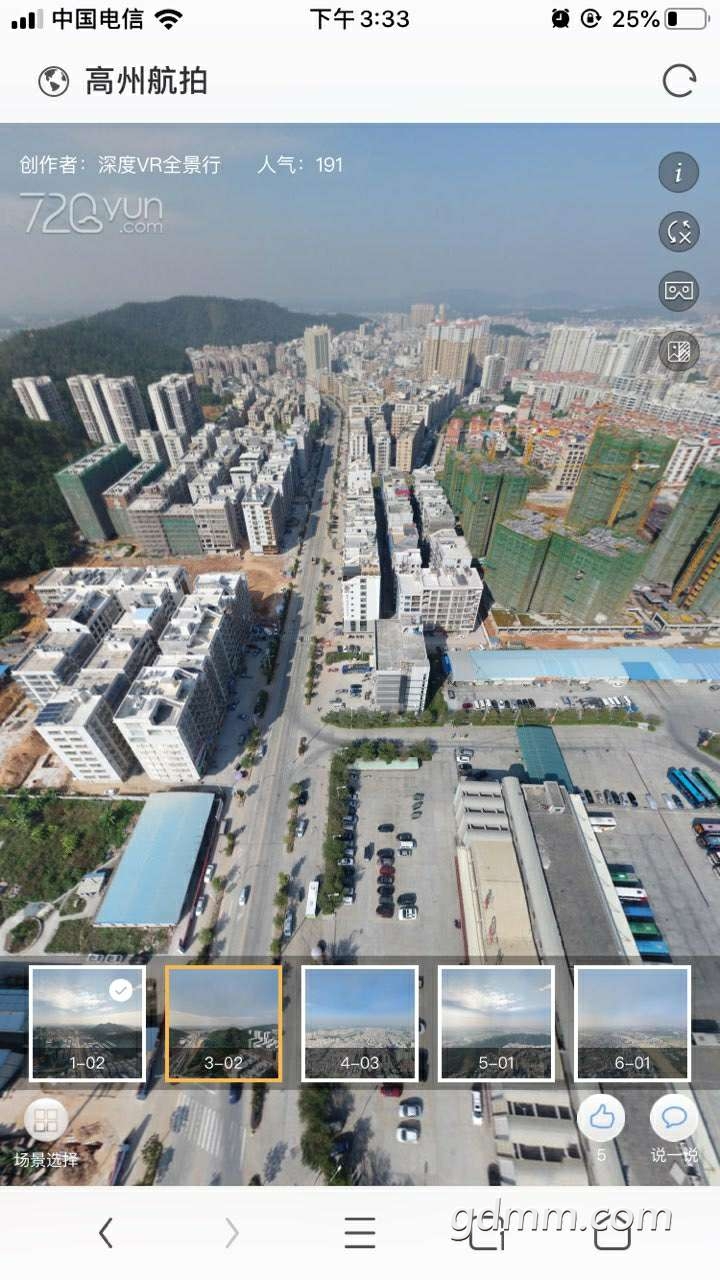Open the 说一说 comment button
The width and height of the screenshot is (720, 1280).
point(674,1119)
